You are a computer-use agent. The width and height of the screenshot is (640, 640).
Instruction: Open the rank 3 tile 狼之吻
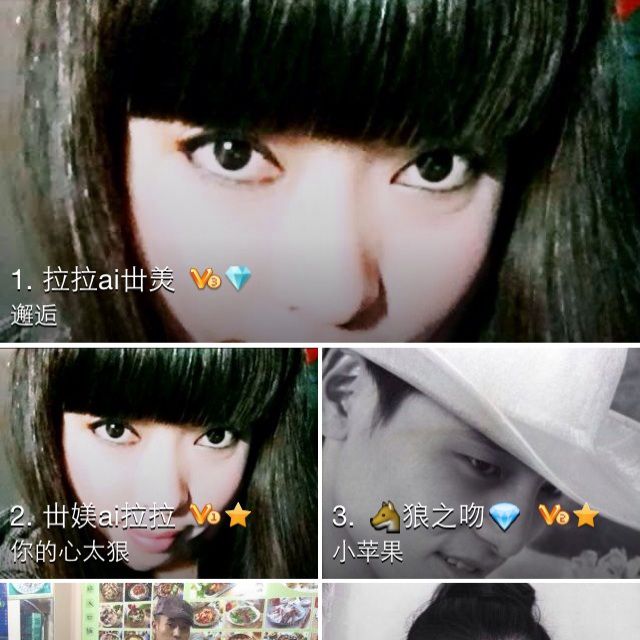coord(481,462)
